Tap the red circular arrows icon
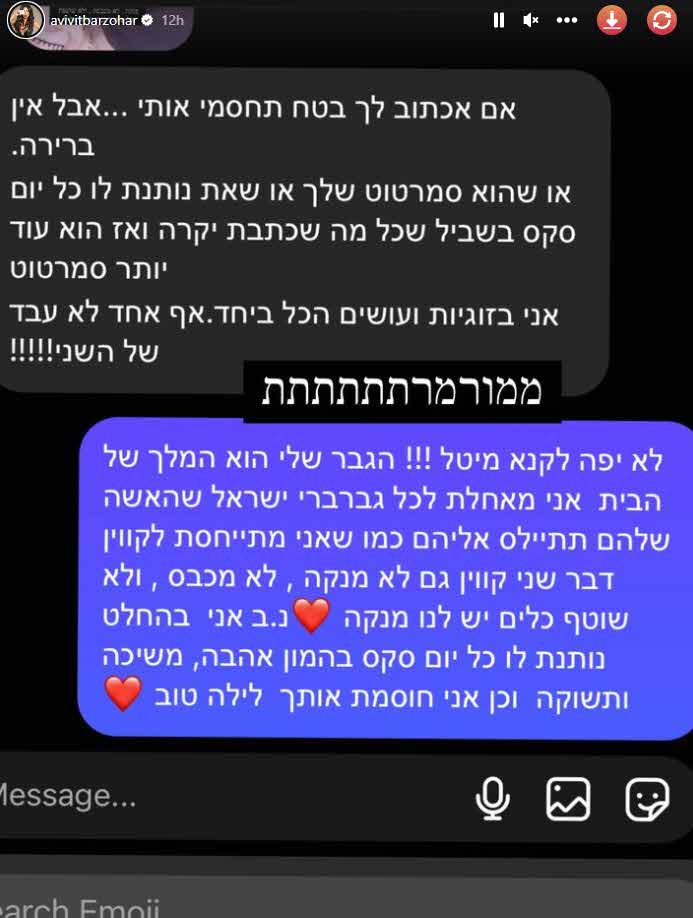 pyautogui.click(x=661, y=19)
